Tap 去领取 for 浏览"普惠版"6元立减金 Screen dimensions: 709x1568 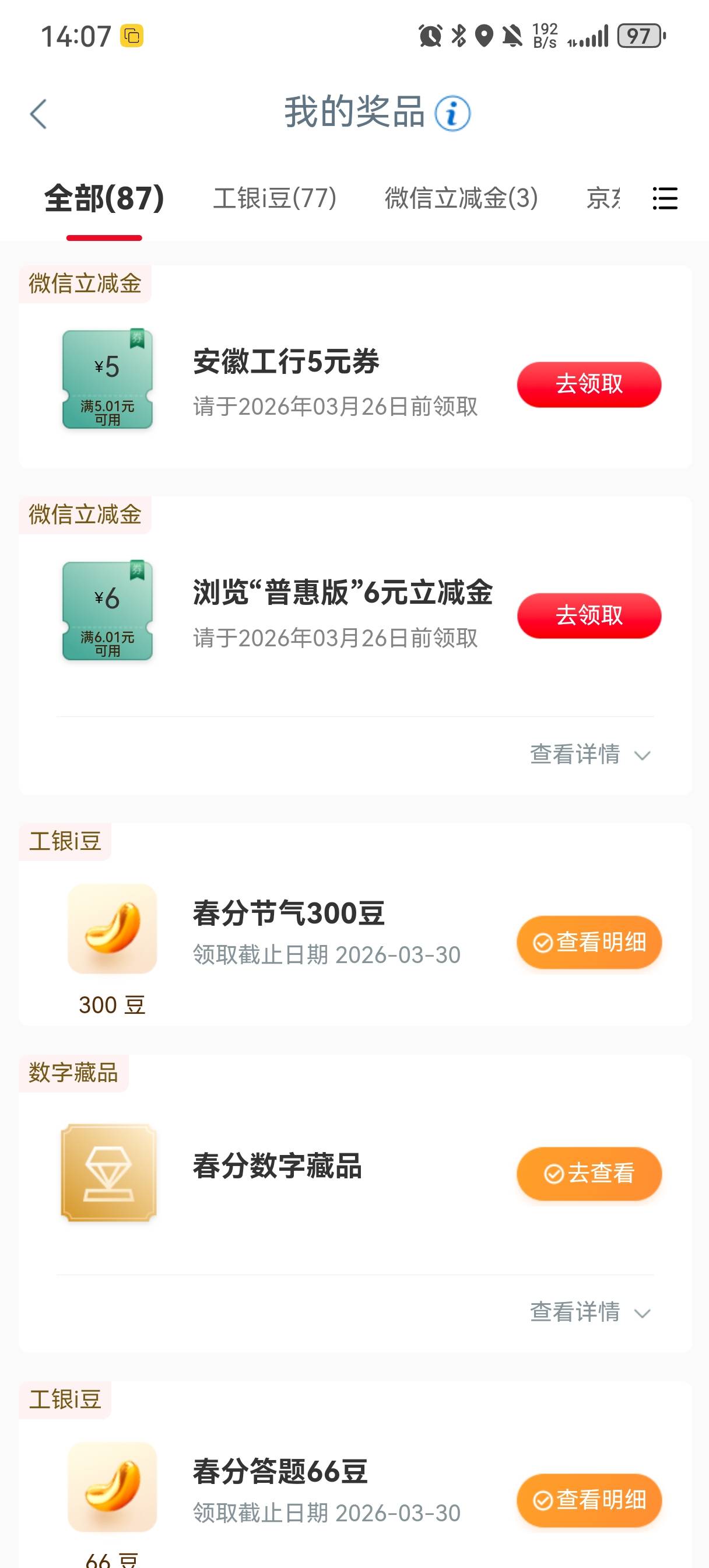click(x=588, y=615)
